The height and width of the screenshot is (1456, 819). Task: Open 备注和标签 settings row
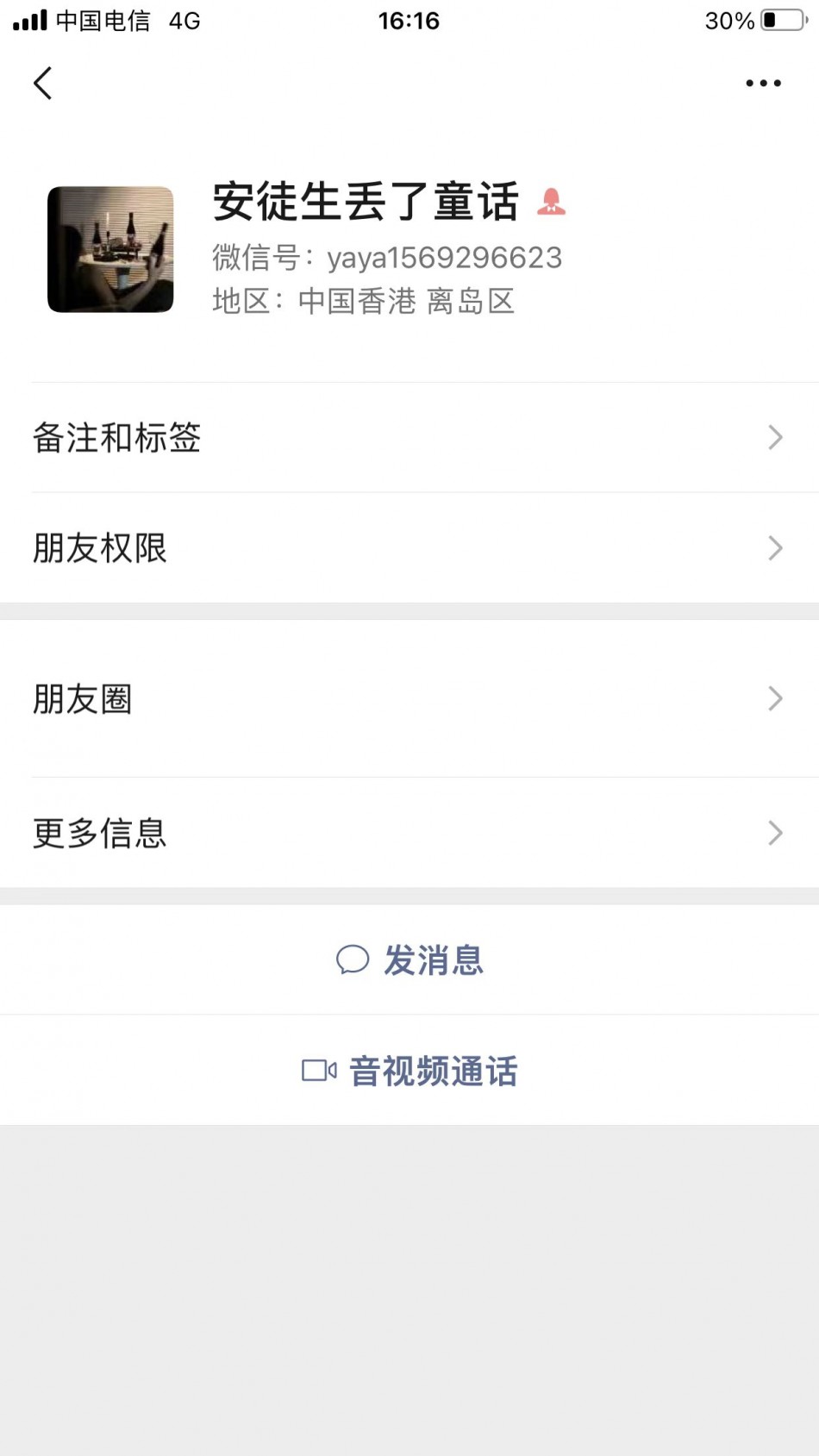tap(409, 438)
